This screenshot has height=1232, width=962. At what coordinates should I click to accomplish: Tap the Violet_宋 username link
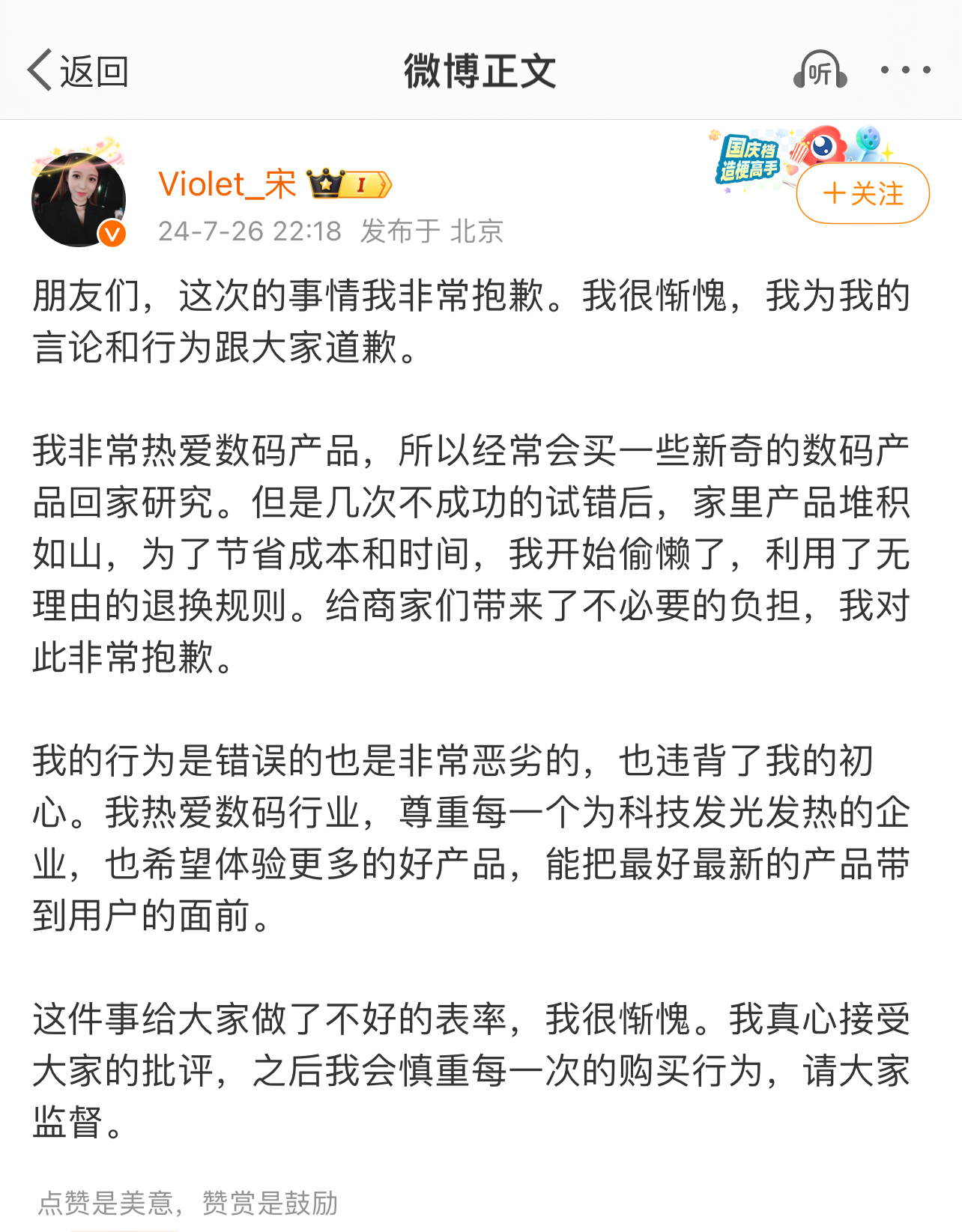click(227, 184)
